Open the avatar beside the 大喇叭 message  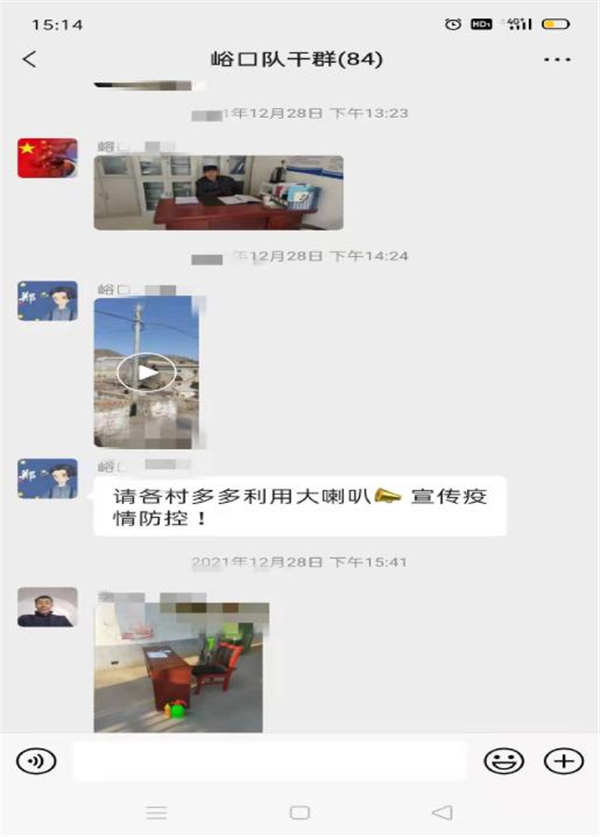point(47,478)
